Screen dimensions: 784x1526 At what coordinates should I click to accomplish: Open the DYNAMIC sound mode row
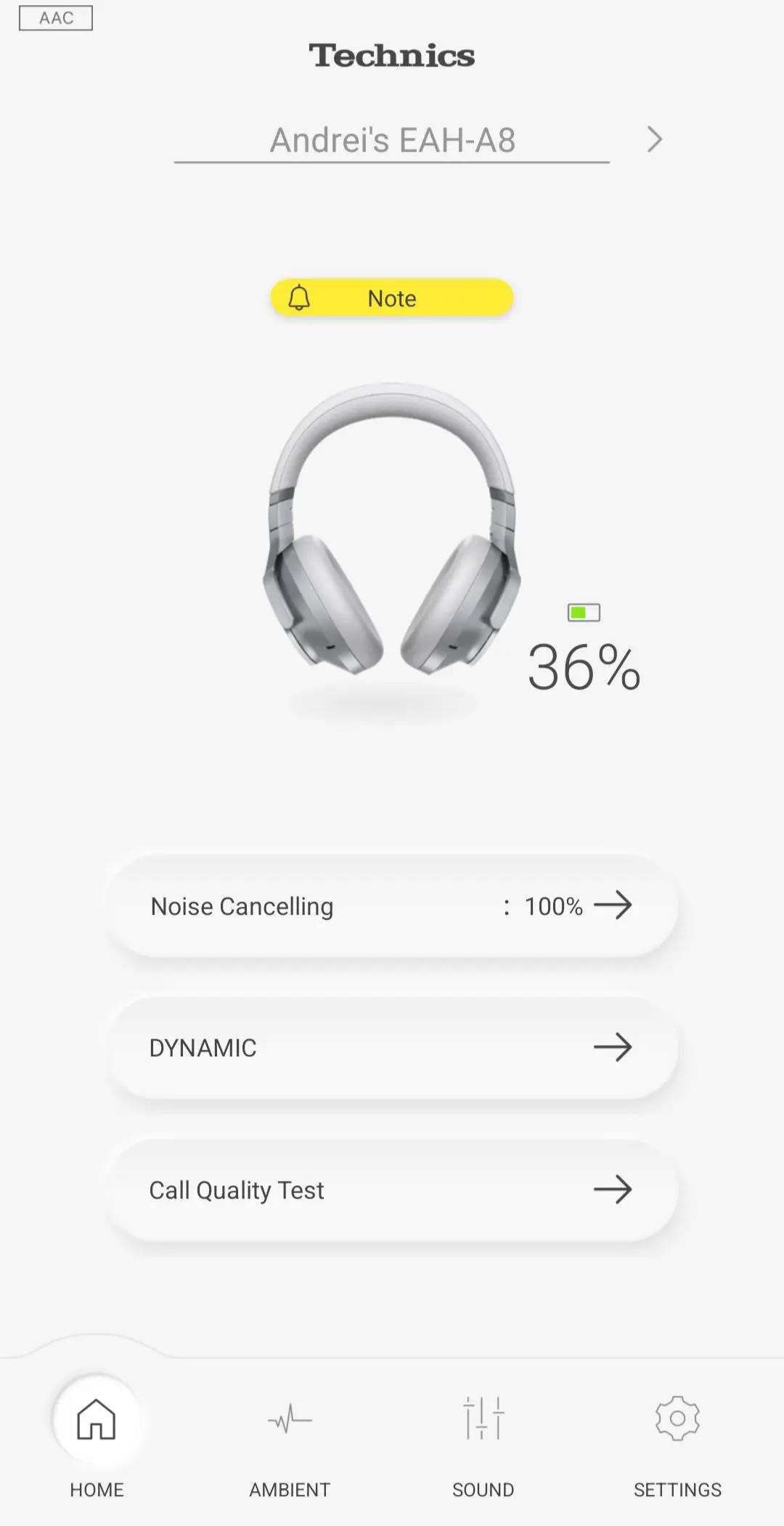point(392,1048)
